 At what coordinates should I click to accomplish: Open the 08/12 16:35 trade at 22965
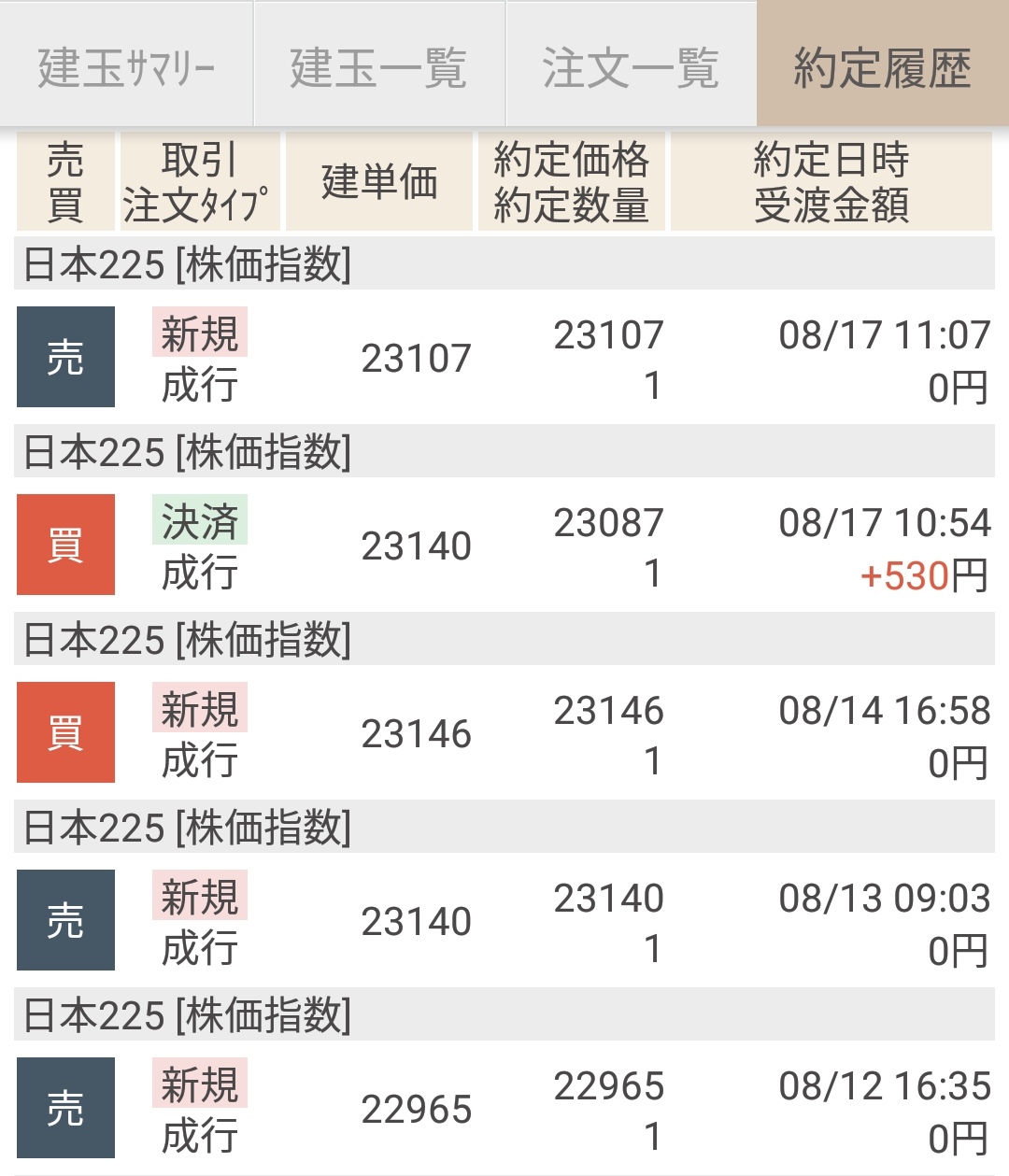coord(504,1110)
